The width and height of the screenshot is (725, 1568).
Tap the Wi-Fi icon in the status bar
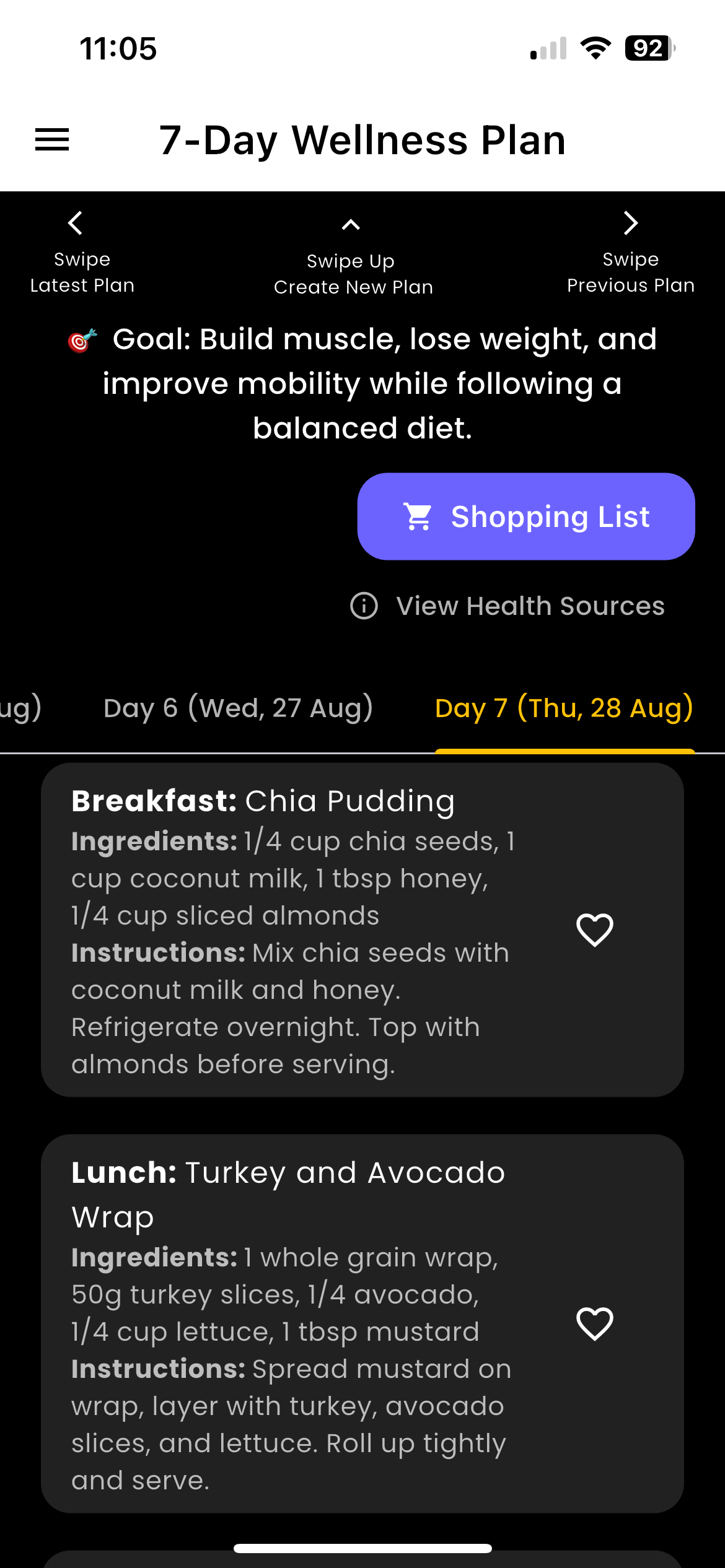tap(596, 48)
